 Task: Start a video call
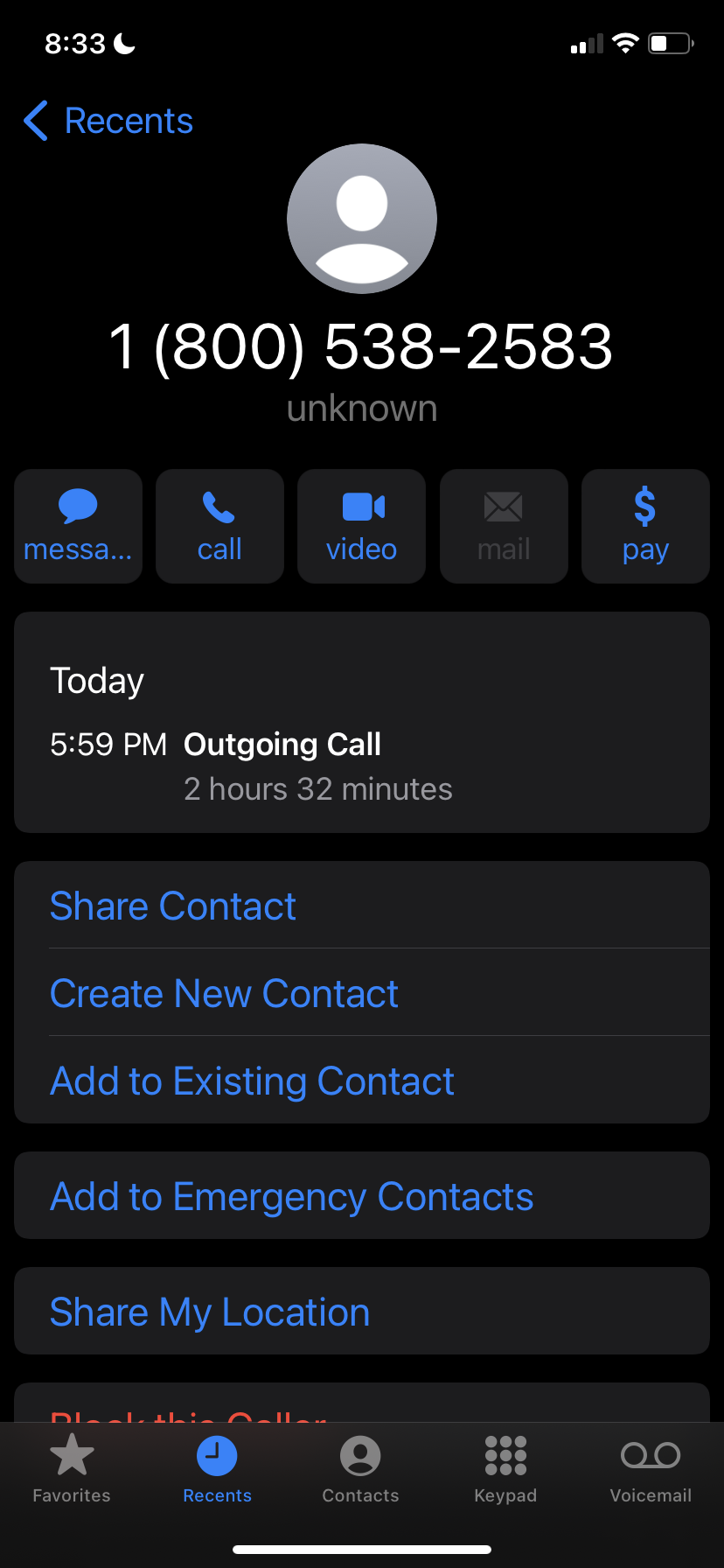[361, 526]
